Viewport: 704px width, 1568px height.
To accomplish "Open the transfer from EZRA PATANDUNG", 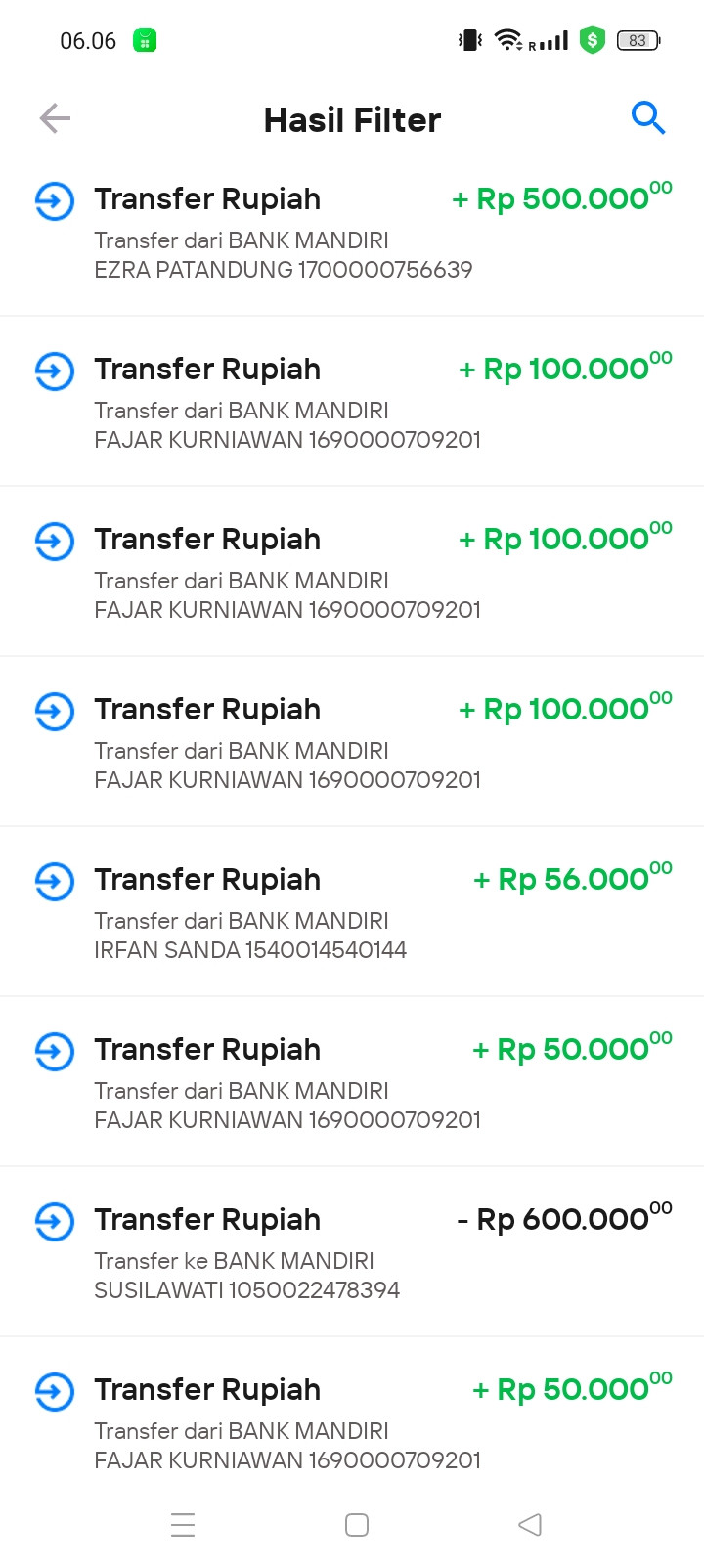I will [352, 233].
